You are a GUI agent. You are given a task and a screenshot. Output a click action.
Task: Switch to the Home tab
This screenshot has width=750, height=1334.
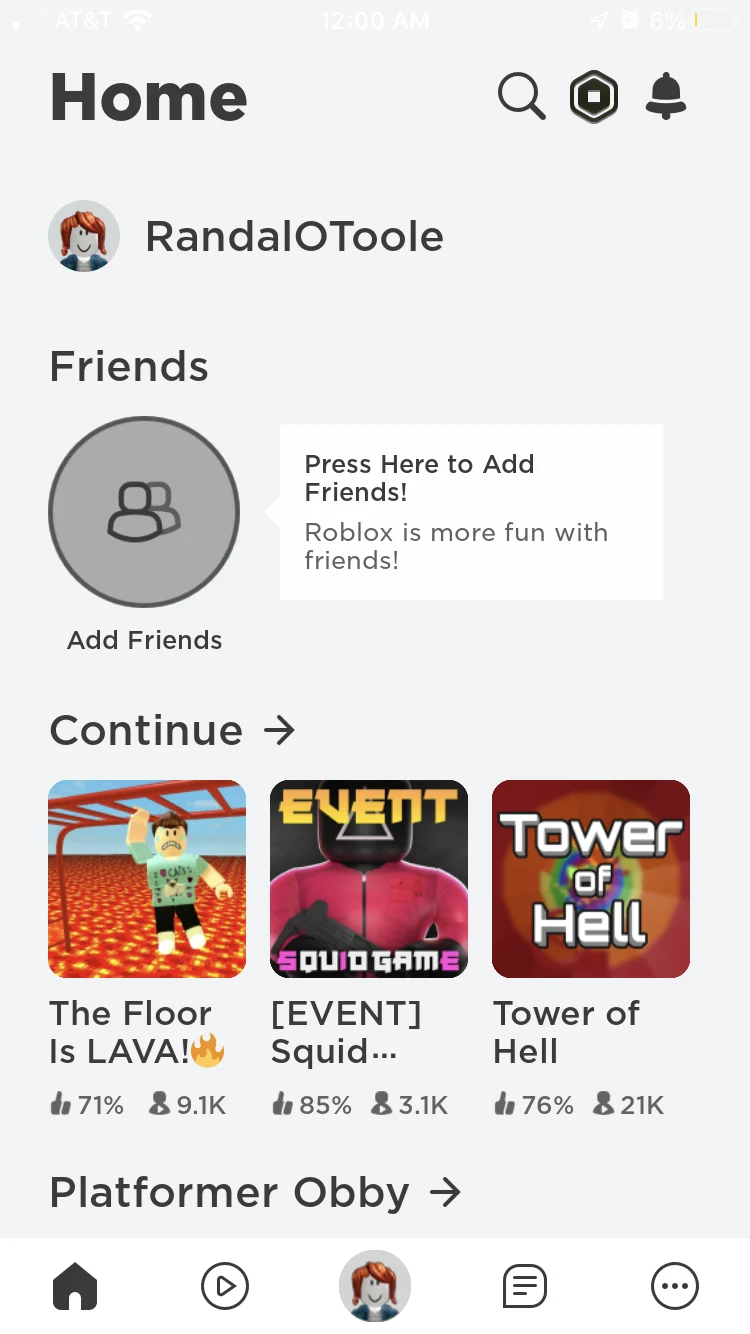click(x=75, y=1286)
